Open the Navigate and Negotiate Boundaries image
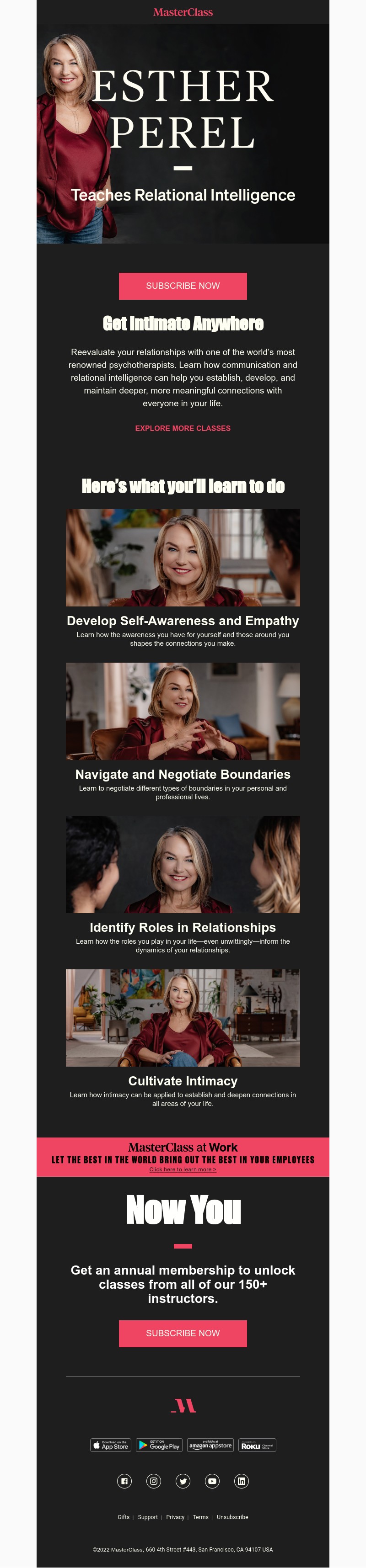The height and width of the screenshot is (1568, 366). coord(183,711)
